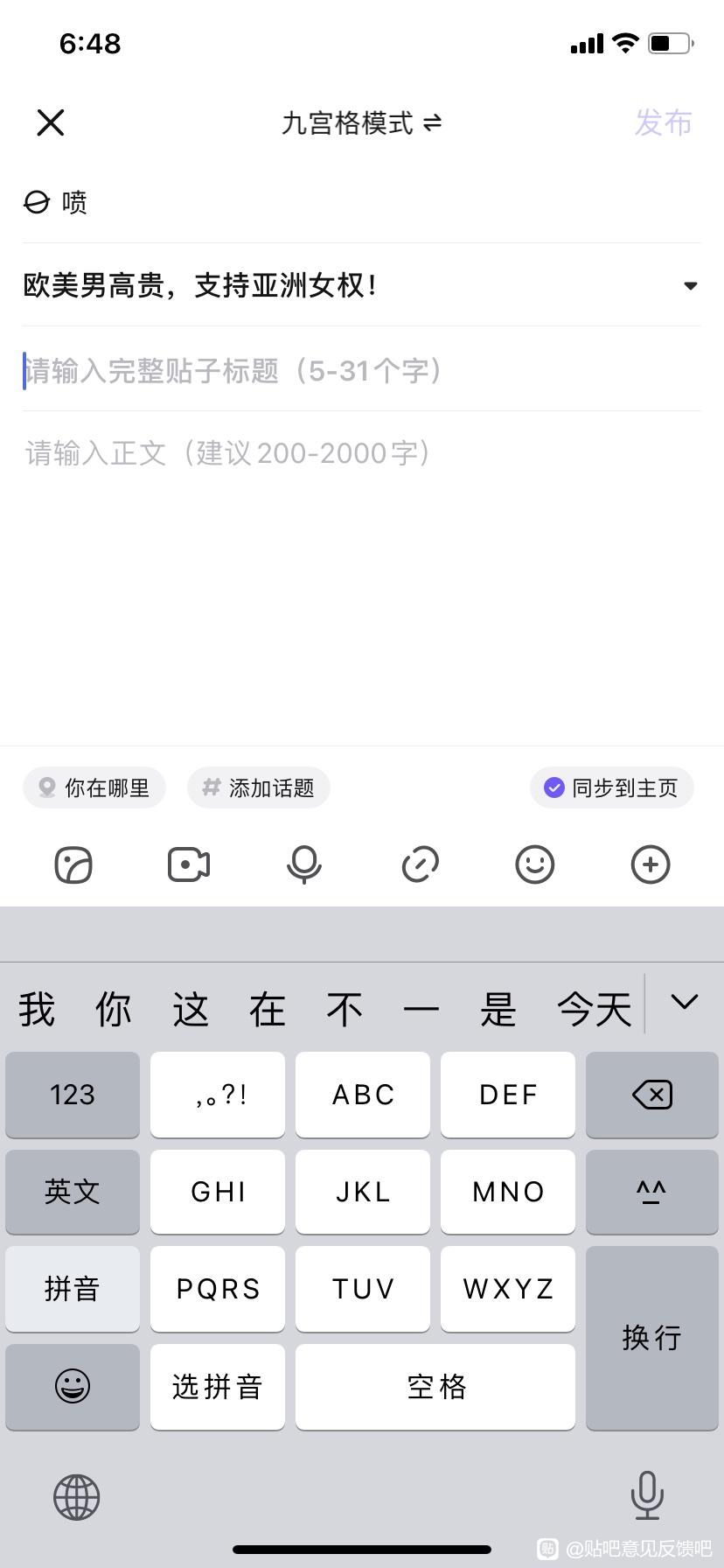This screenshot has width=724, height=1568.
Task: Open more options with the plus icon
Action: click(651, 865)
